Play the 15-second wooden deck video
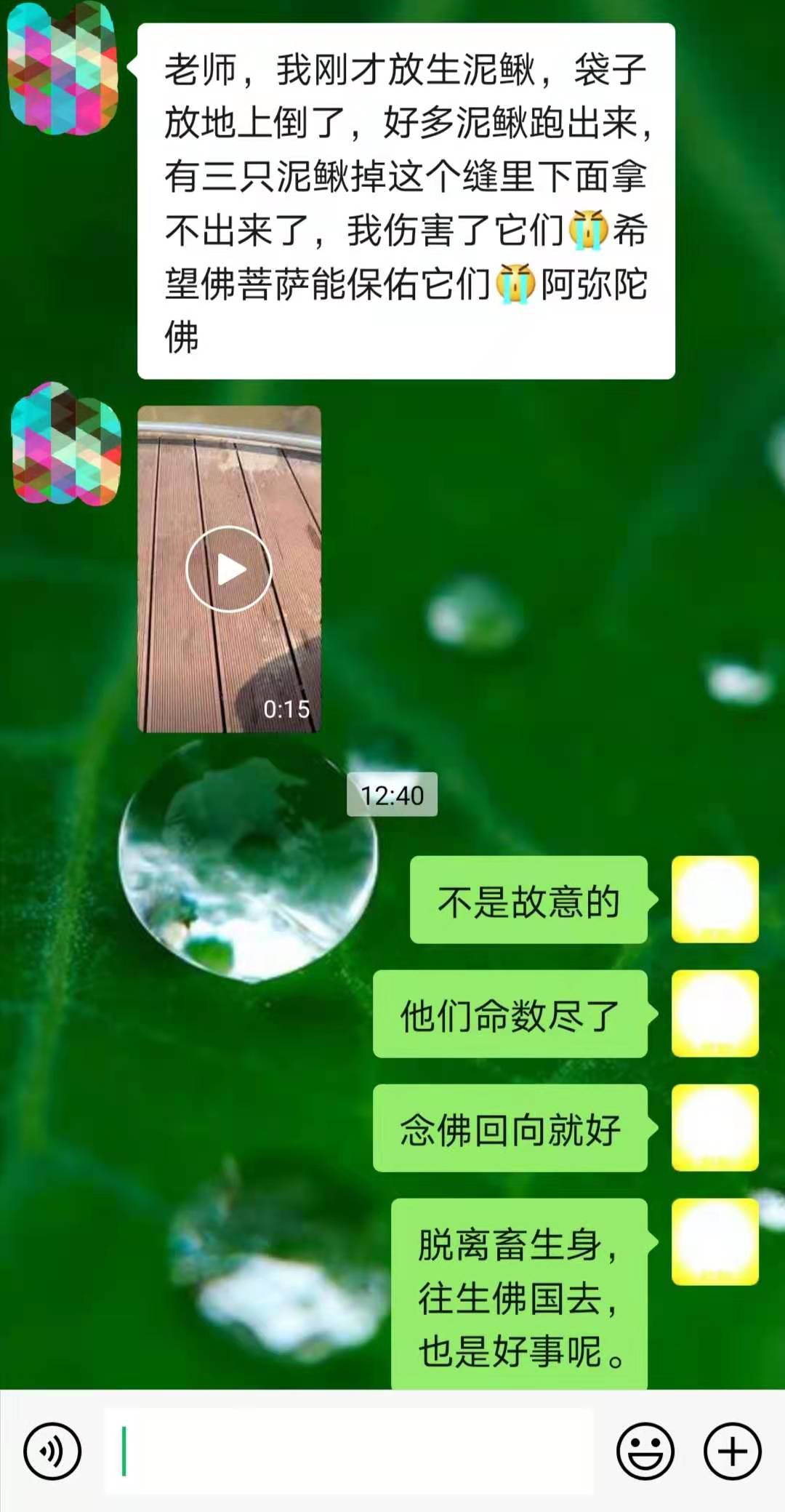 [x=229, y=571]
